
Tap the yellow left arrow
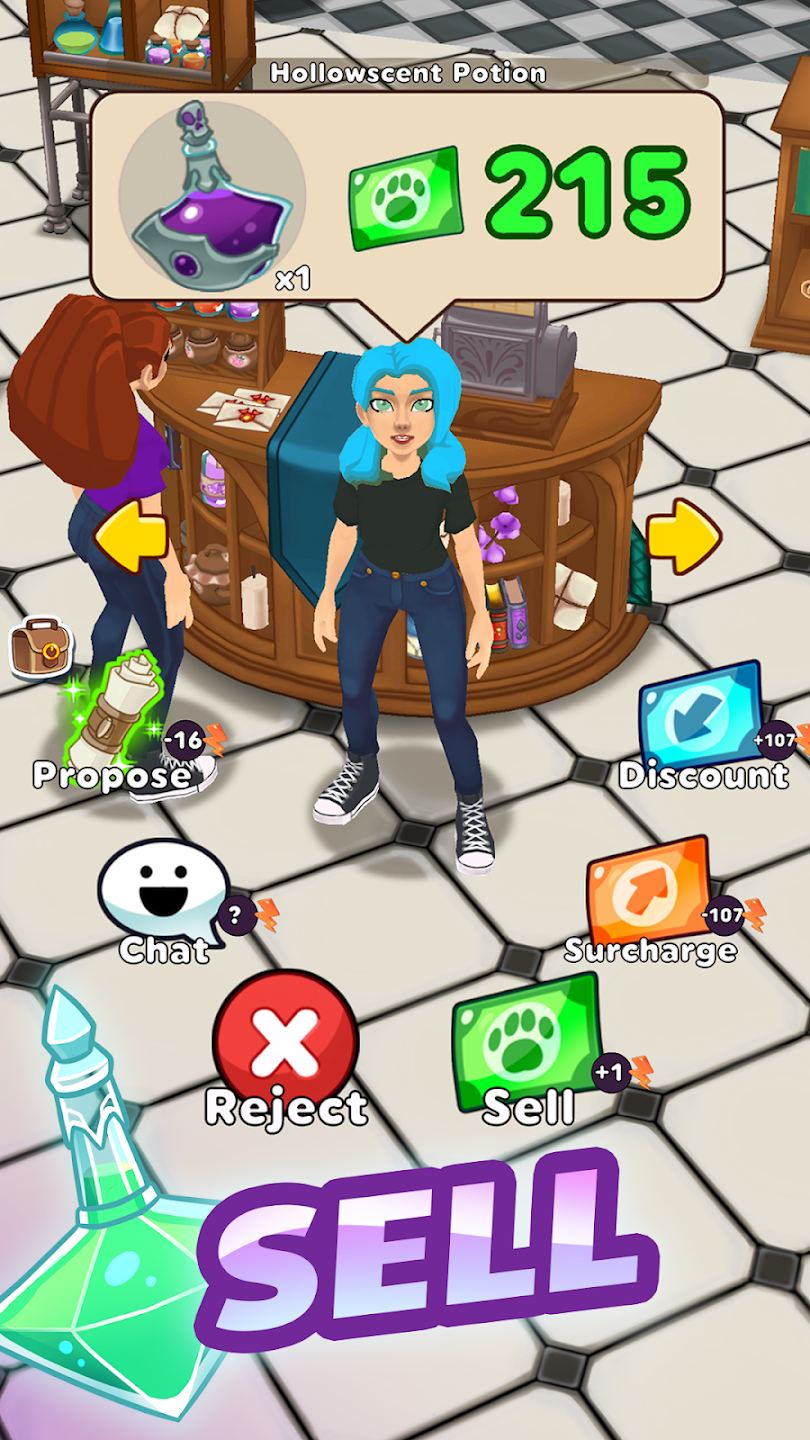coord(131,542)
